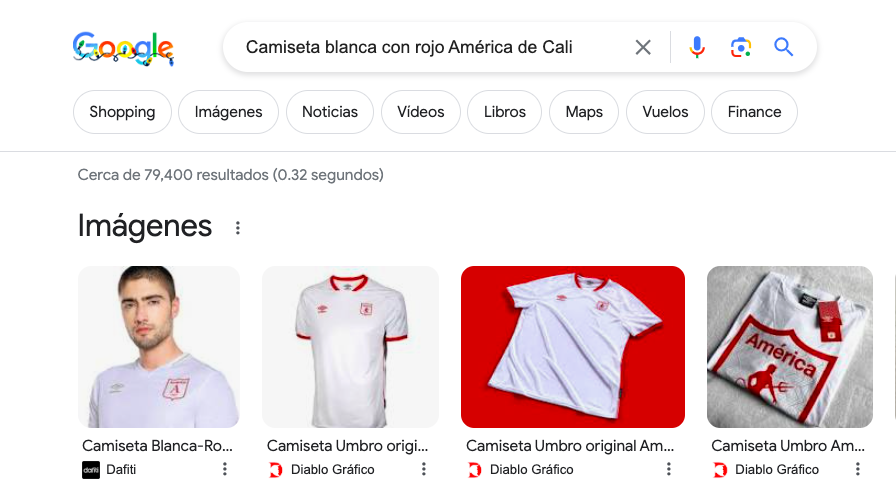Open the folded América shirt image result

click(x=790, y=346)
